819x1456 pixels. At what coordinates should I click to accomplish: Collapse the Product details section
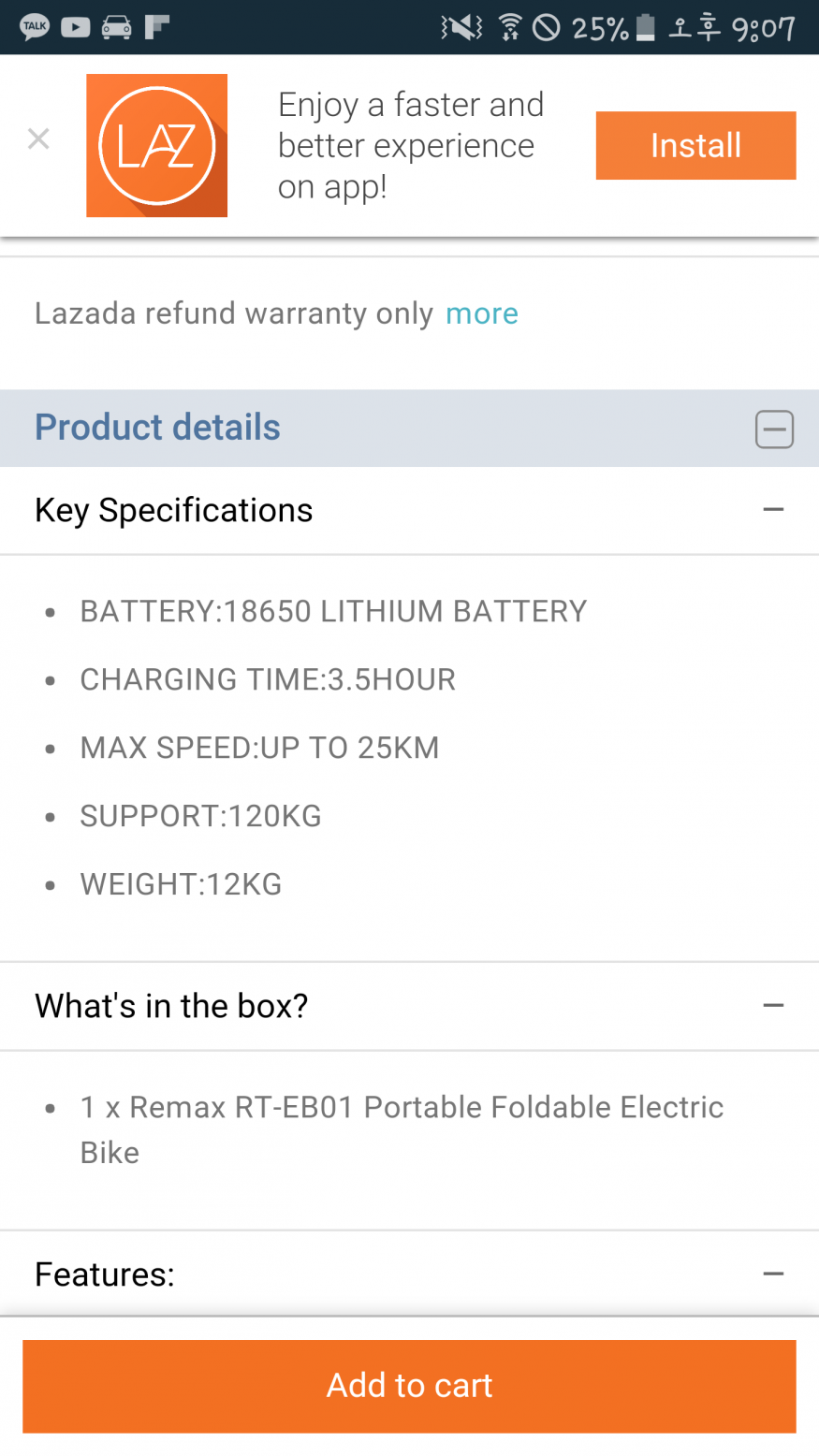click(774, 430)
